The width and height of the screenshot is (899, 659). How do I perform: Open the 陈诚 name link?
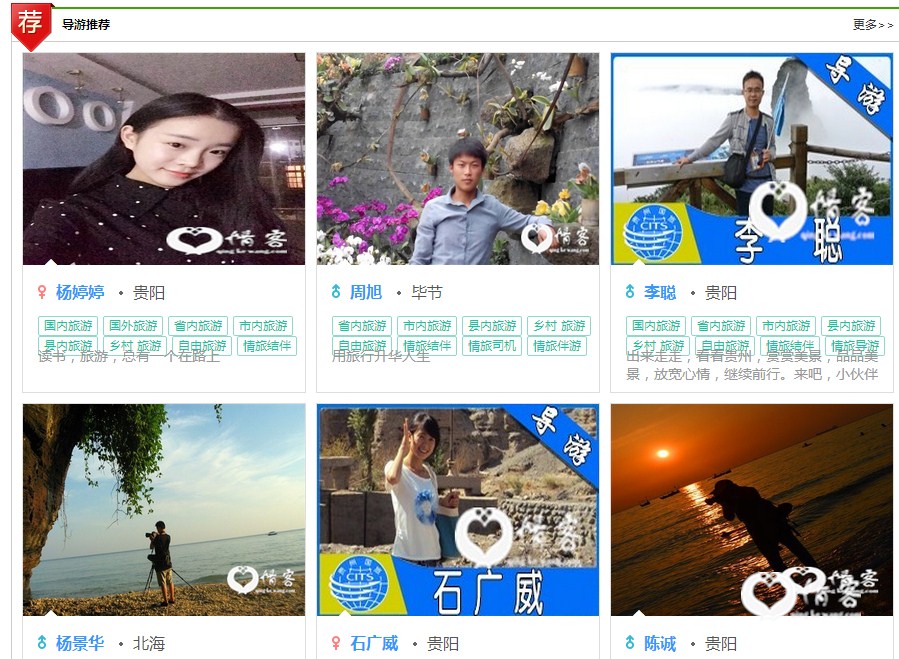click(x=660, y=644)
